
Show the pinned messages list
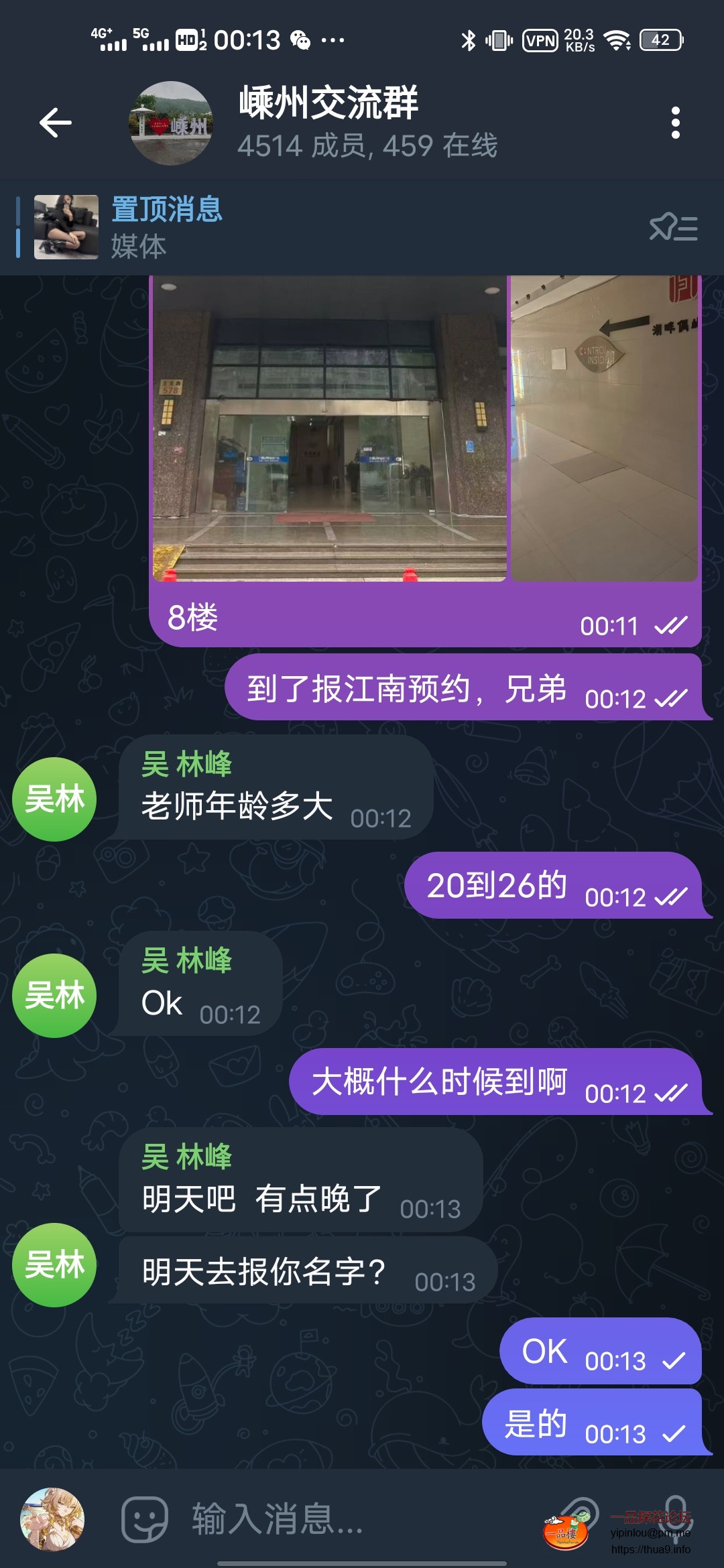673,228
